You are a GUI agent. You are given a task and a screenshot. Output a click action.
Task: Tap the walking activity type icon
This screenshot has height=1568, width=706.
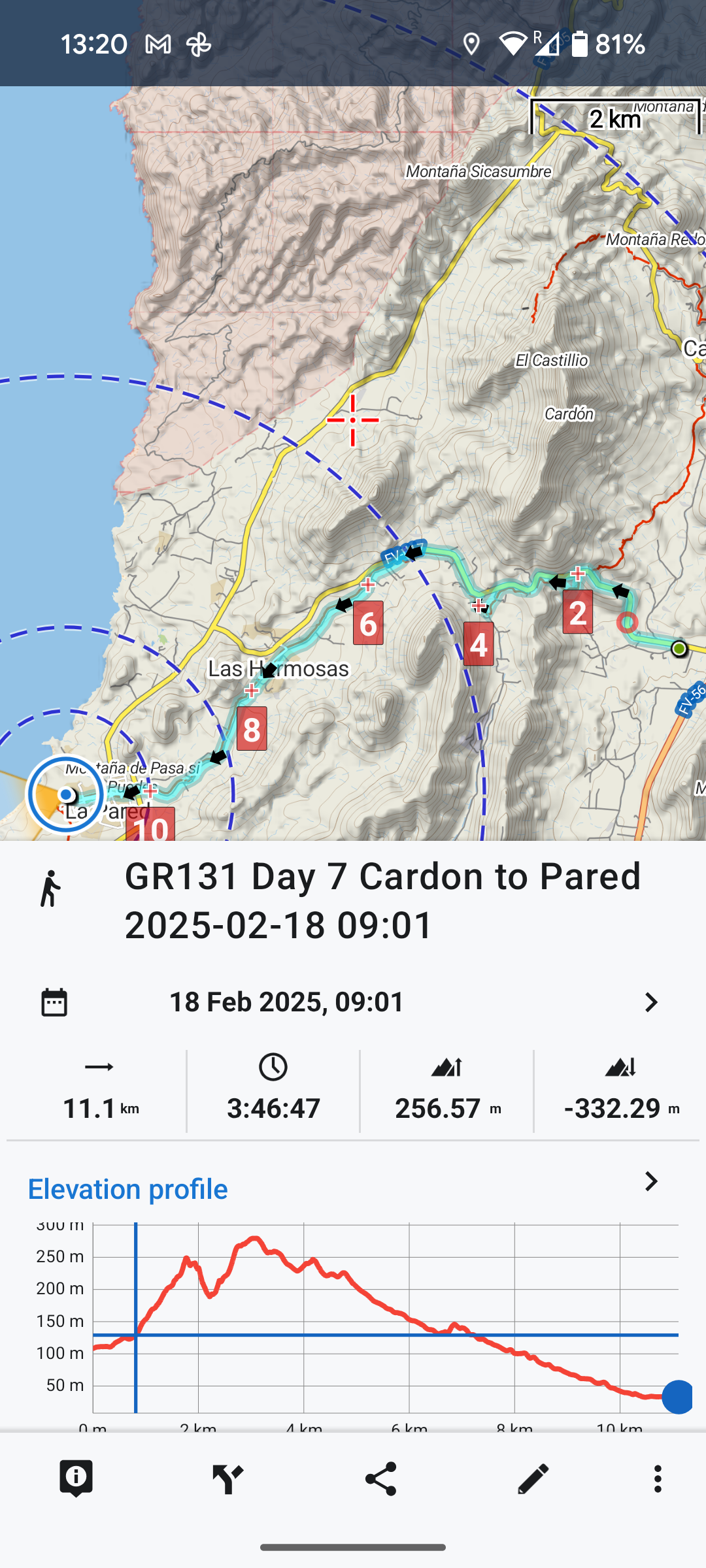coord(50,889)
